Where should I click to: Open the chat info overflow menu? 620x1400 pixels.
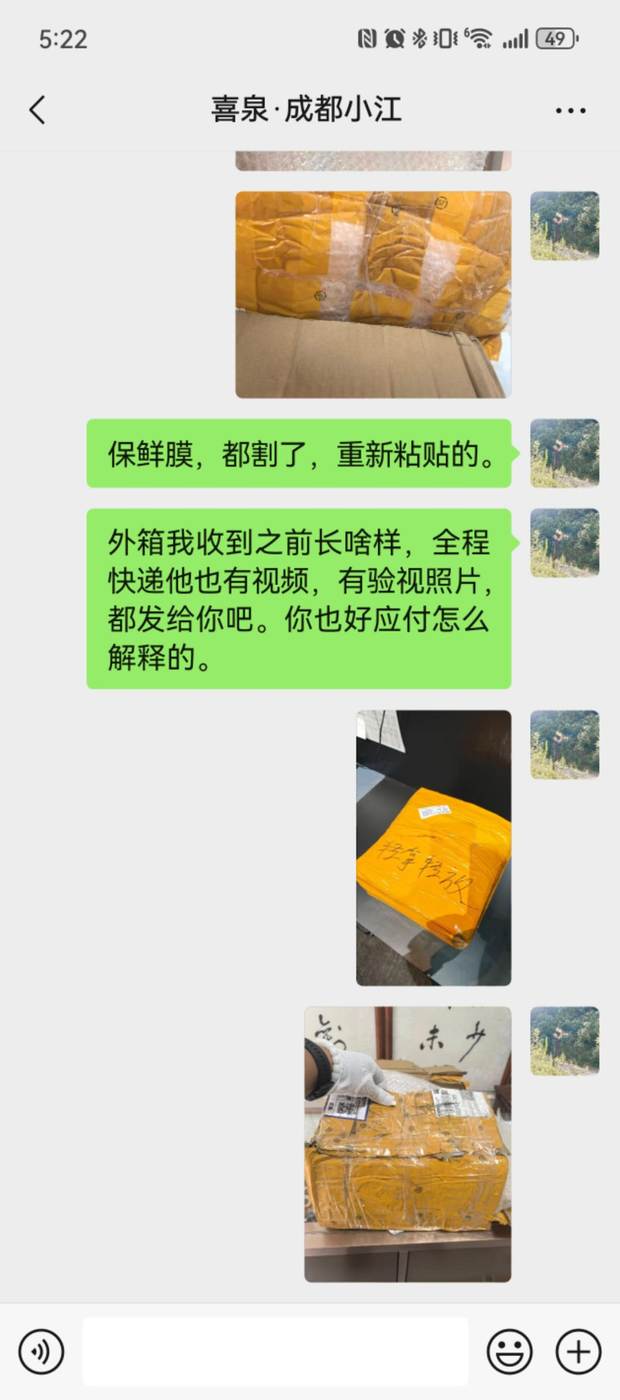(570, 110)
